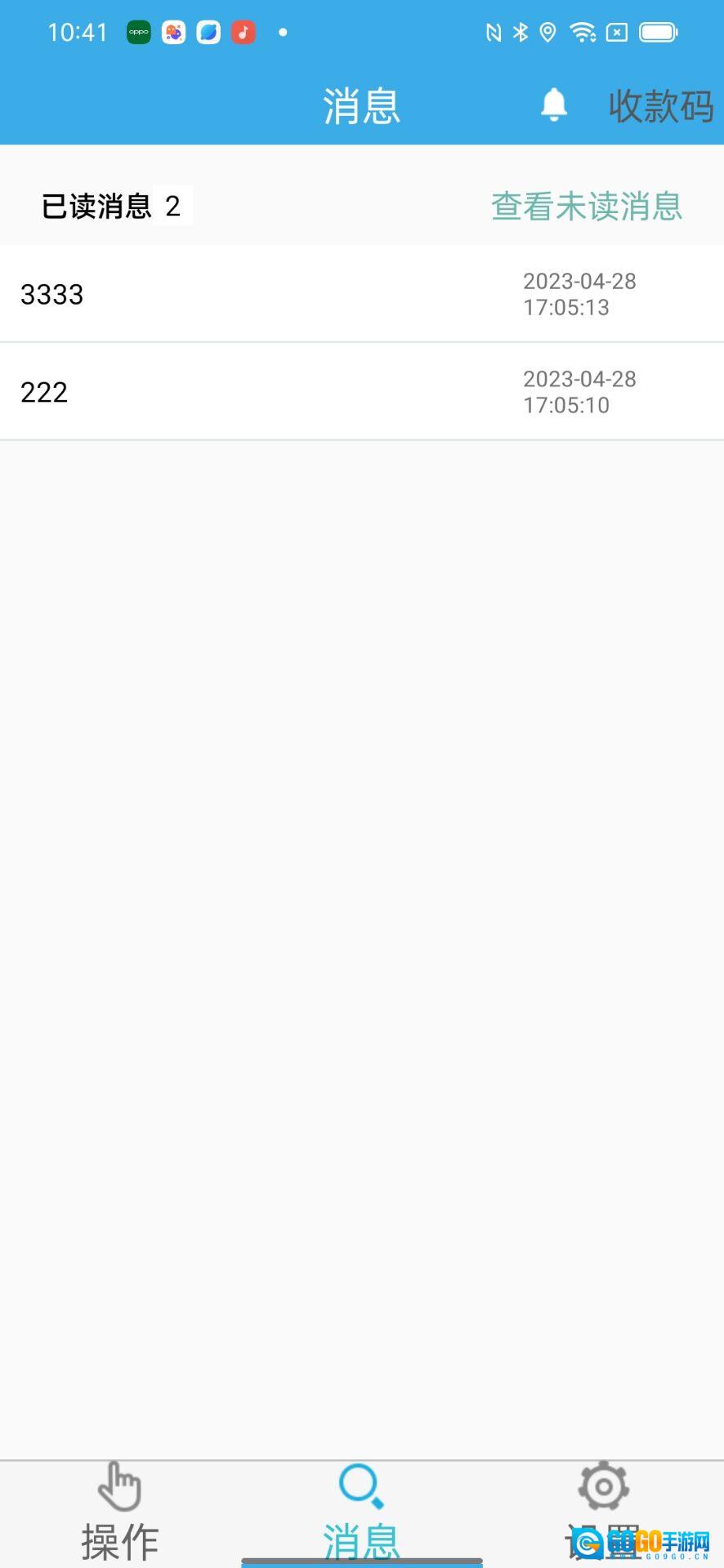Select the 消息 tab

(361, 1513)
